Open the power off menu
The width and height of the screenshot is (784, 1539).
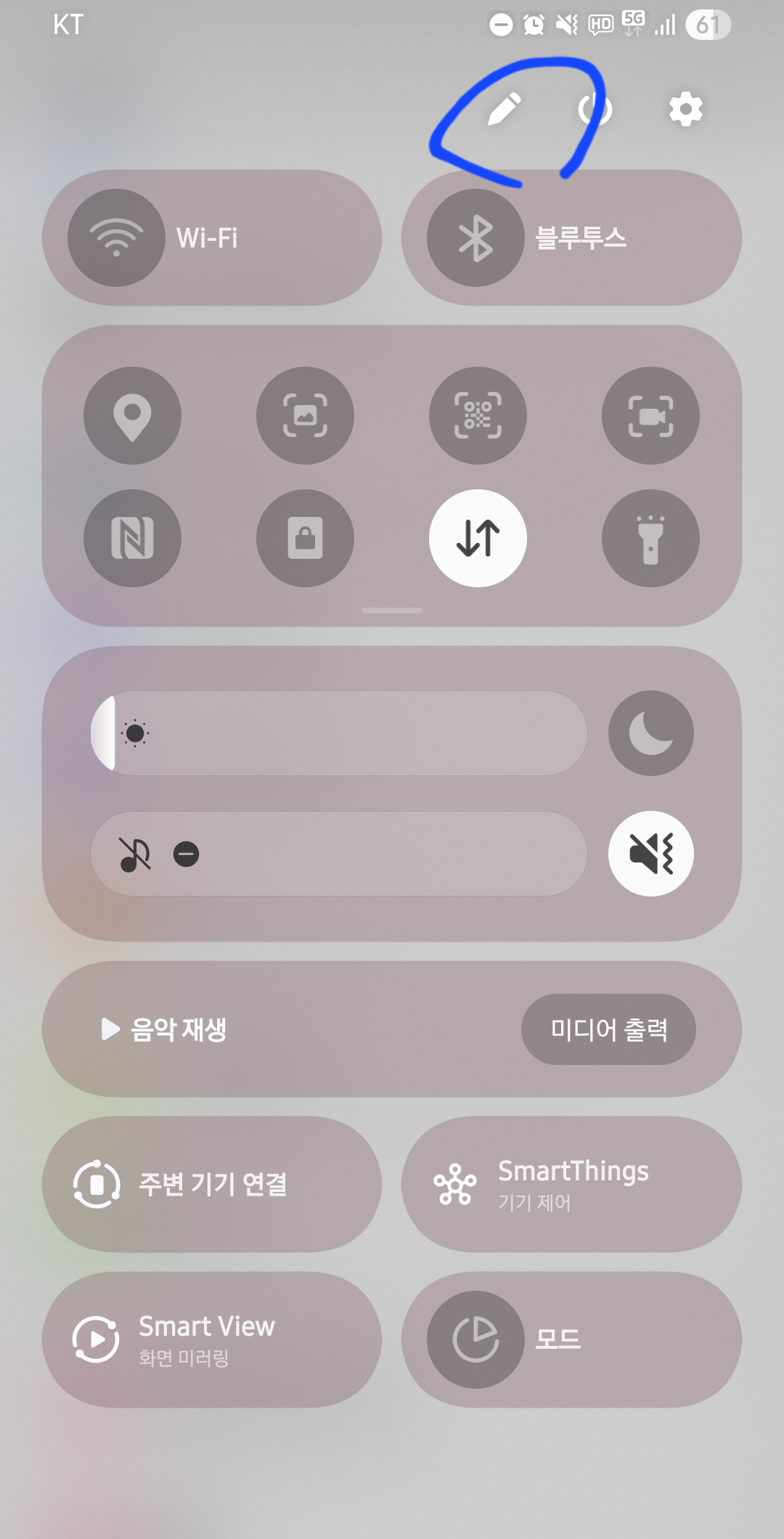click(x=595, y=110)
